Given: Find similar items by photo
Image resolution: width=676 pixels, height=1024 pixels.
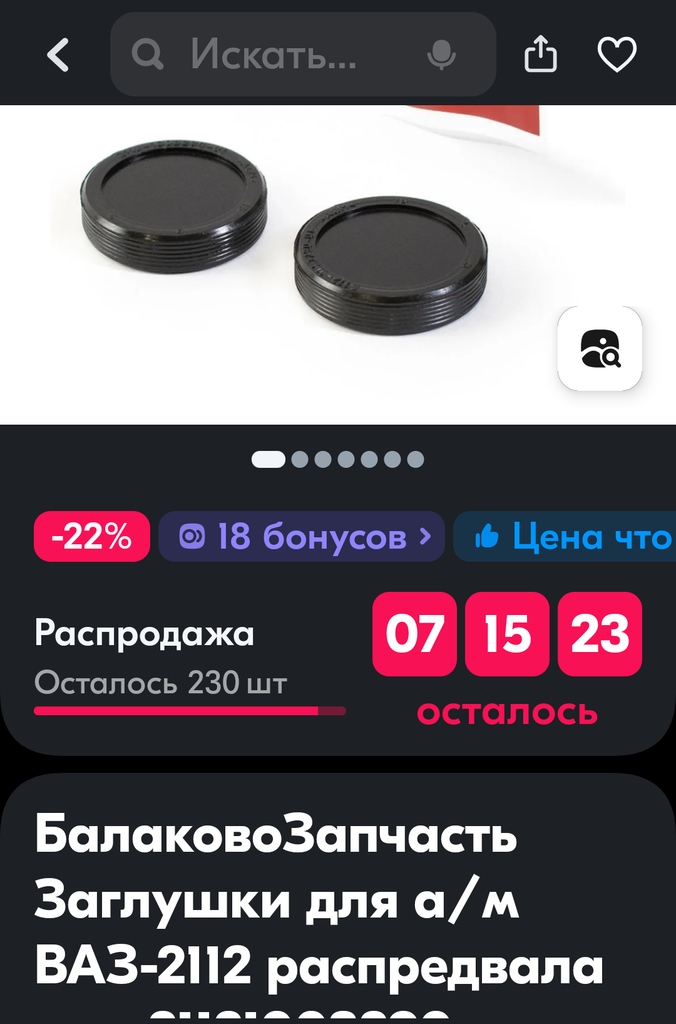Looking at the screenshot, I should (x=600, y=348).
